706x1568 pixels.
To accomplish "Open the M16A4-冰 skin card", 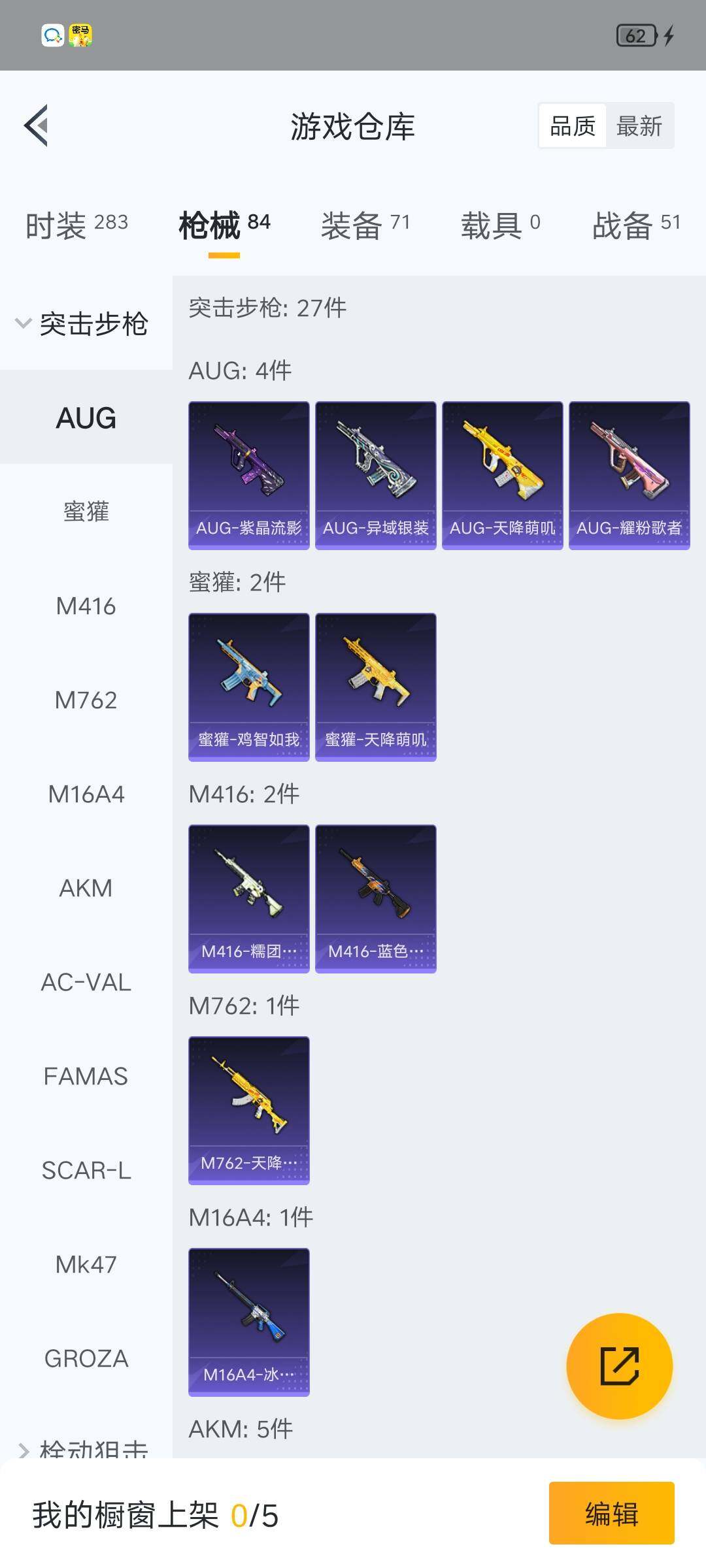I will click(249, 1322).
